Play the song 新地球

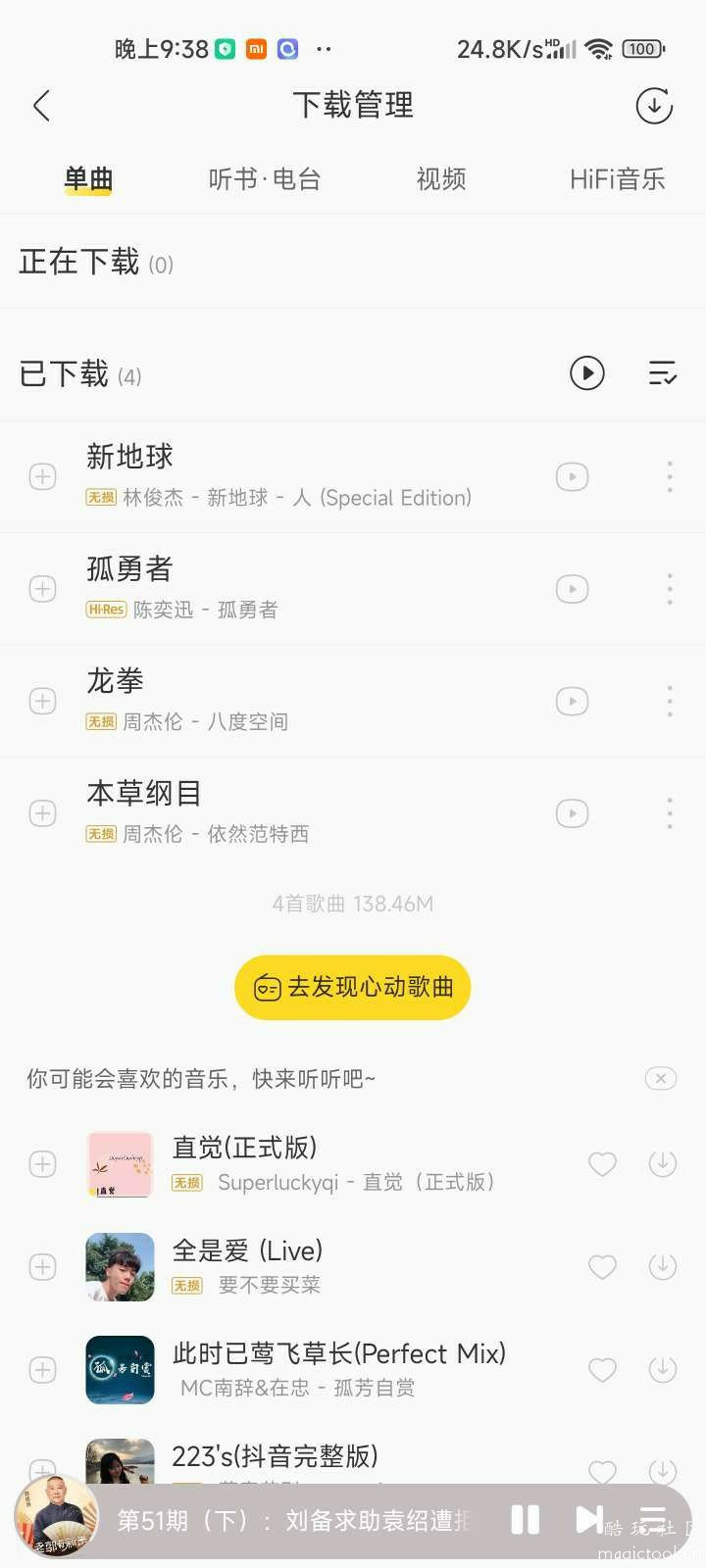point(129,457)
